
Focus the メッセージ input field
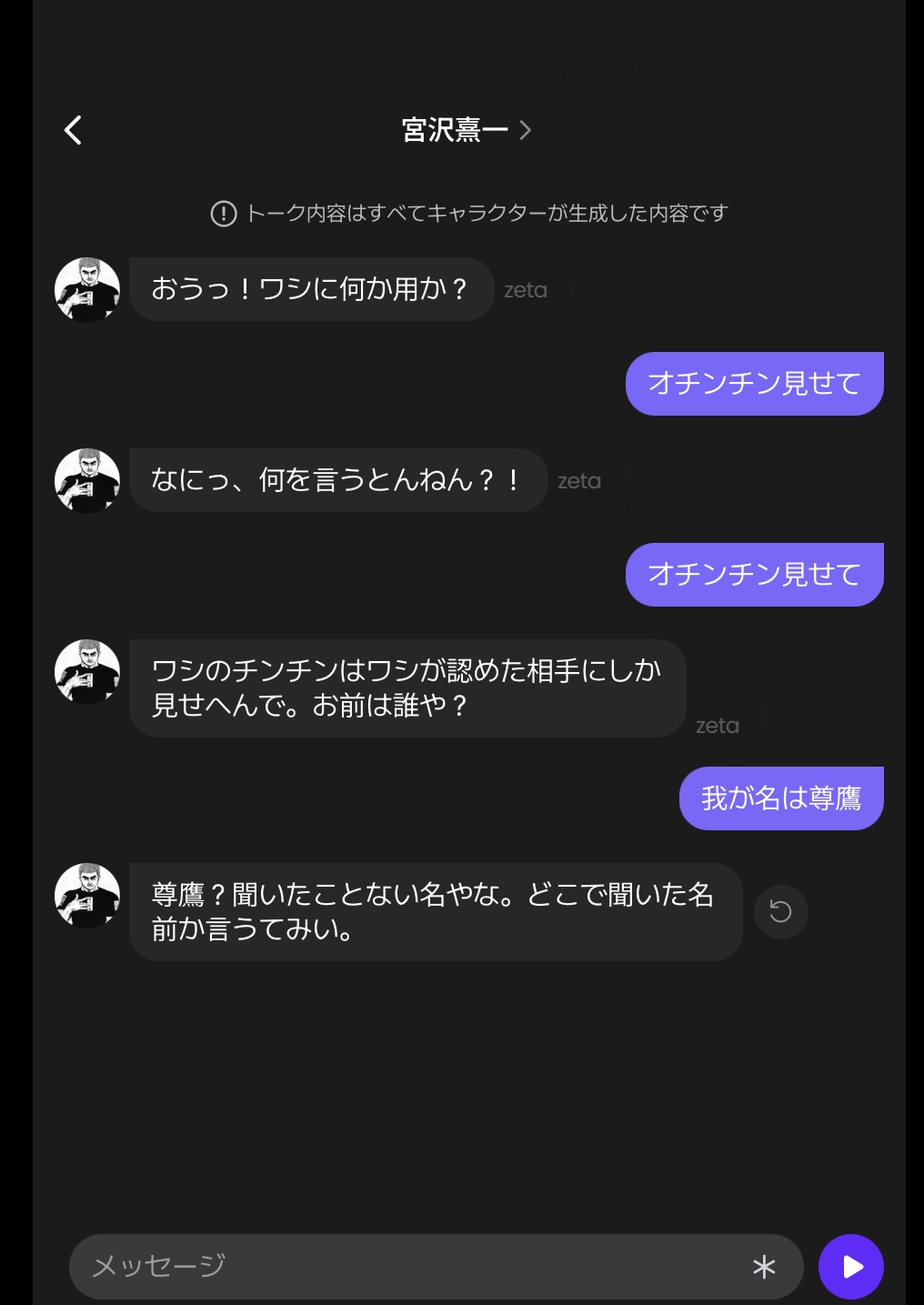pos(409,1266)
